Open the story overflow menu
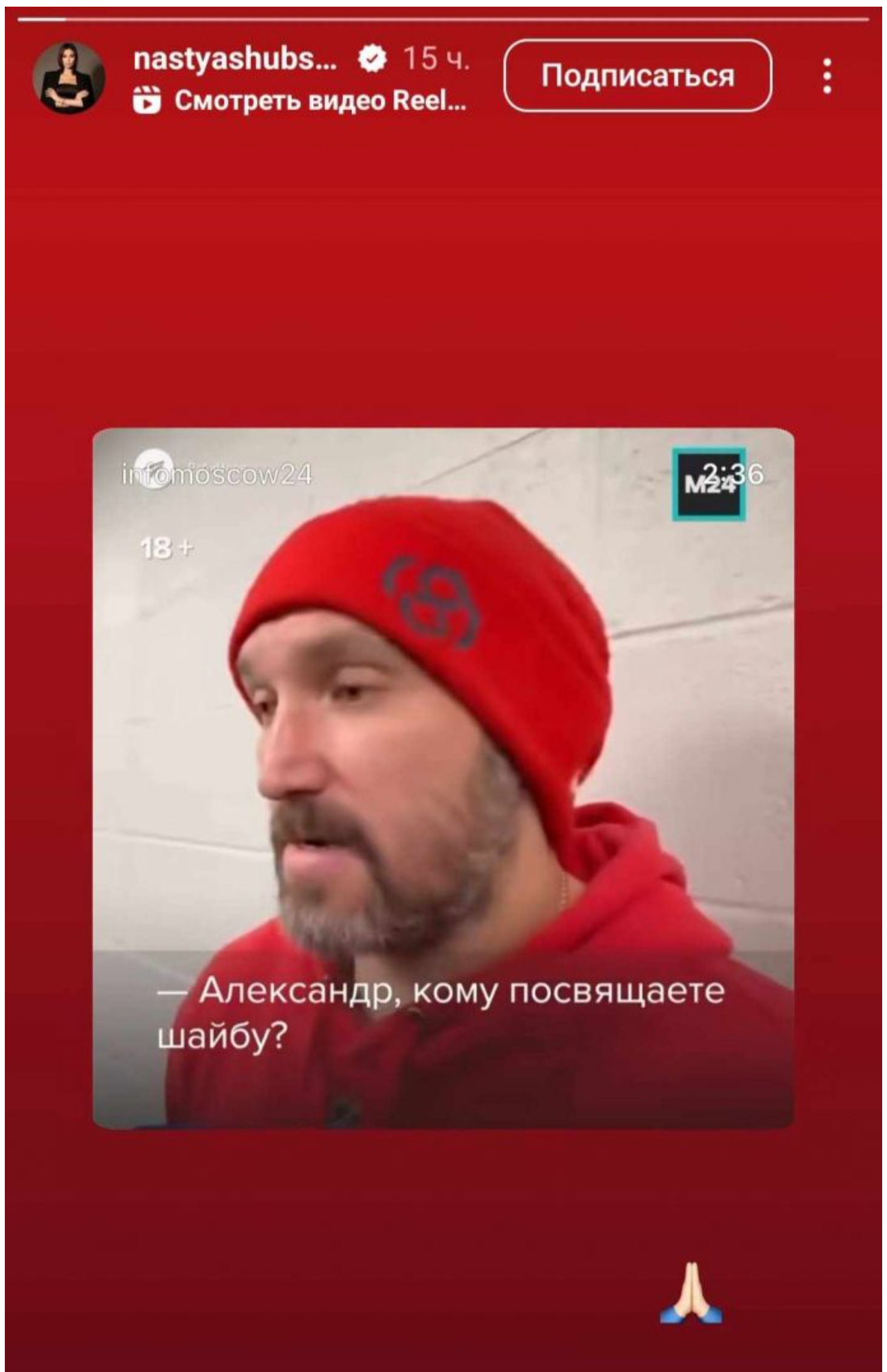The height and width of the screenshot is (1372, 887). point(827,76)
